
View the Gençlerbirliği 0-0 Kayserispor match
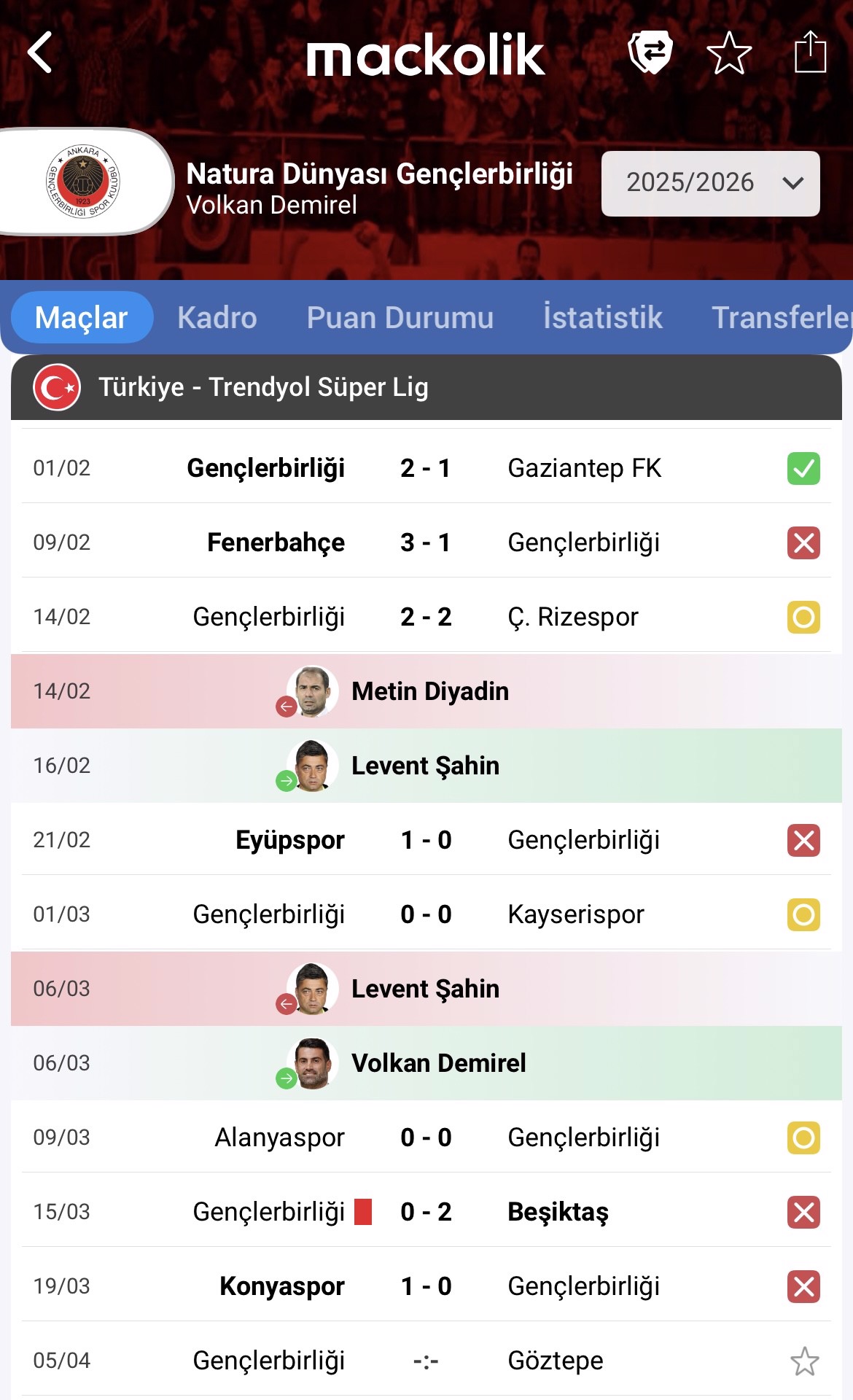tap(426, 914)
